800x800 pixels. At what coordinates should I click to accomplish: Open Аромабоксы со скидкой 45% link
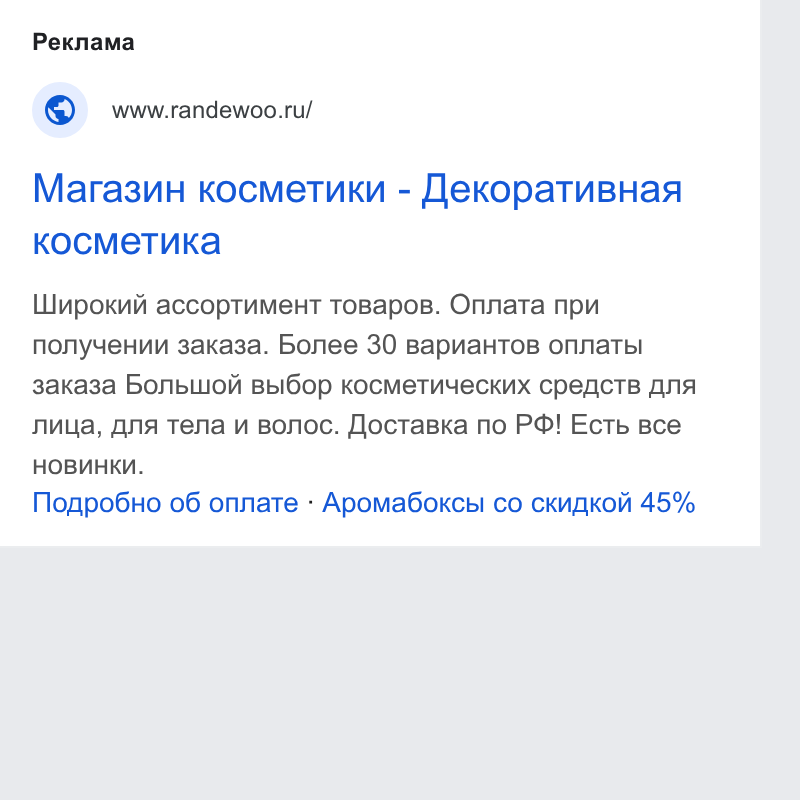click(x=509, y=503)
